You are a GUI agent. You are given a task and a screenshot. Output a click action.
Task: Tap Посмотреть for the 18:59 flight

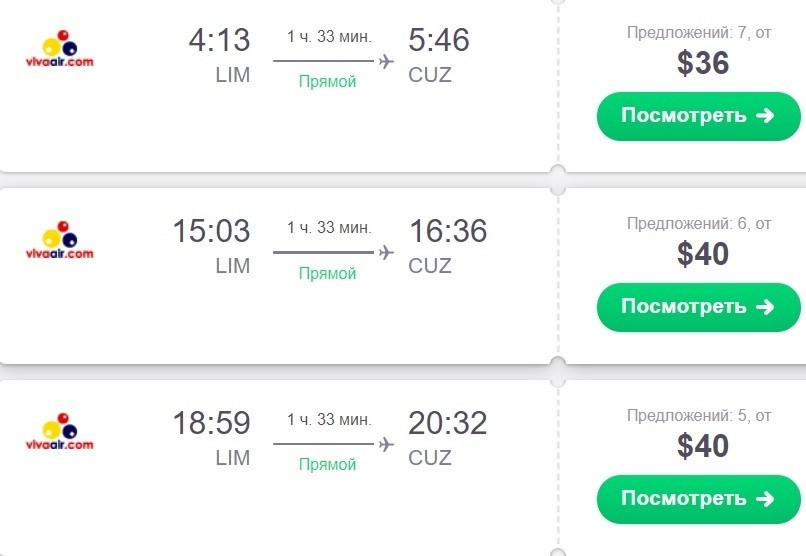pyautogui.click(x=698, y=498)
